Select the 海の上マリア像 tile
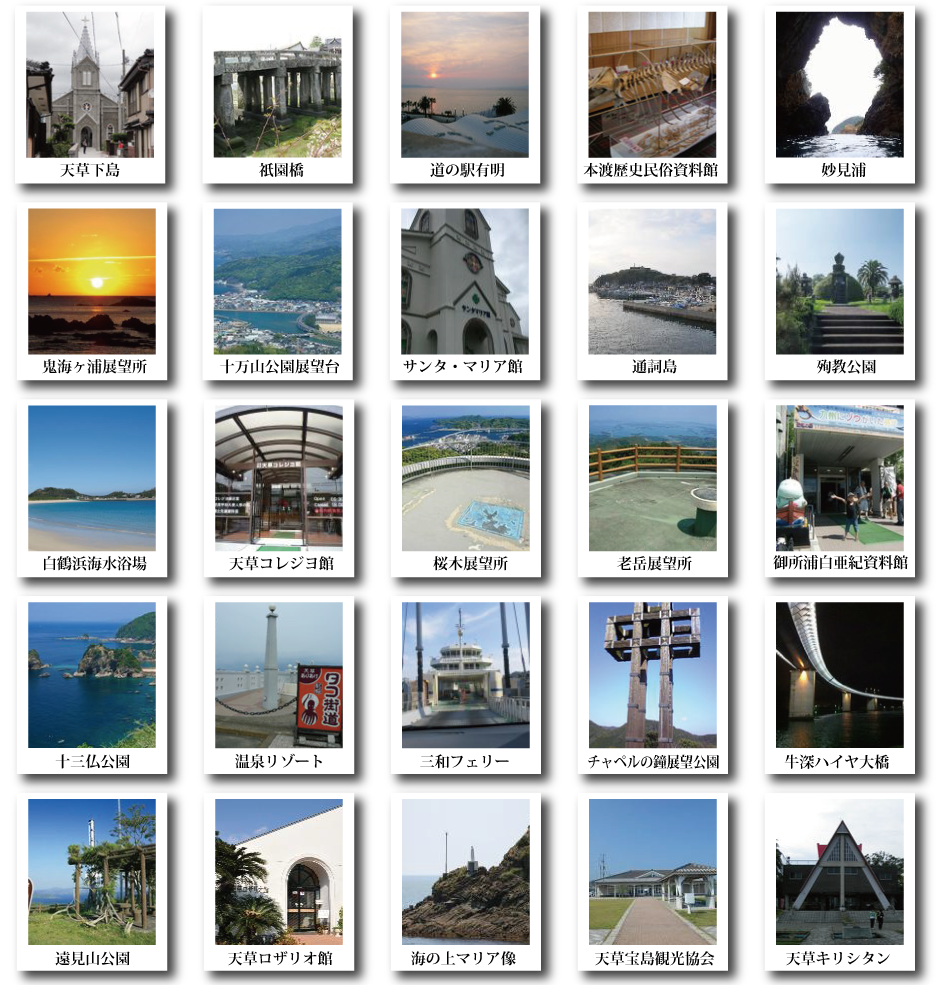The width and height of the screenshot is (950, 985). click(465, 882)
